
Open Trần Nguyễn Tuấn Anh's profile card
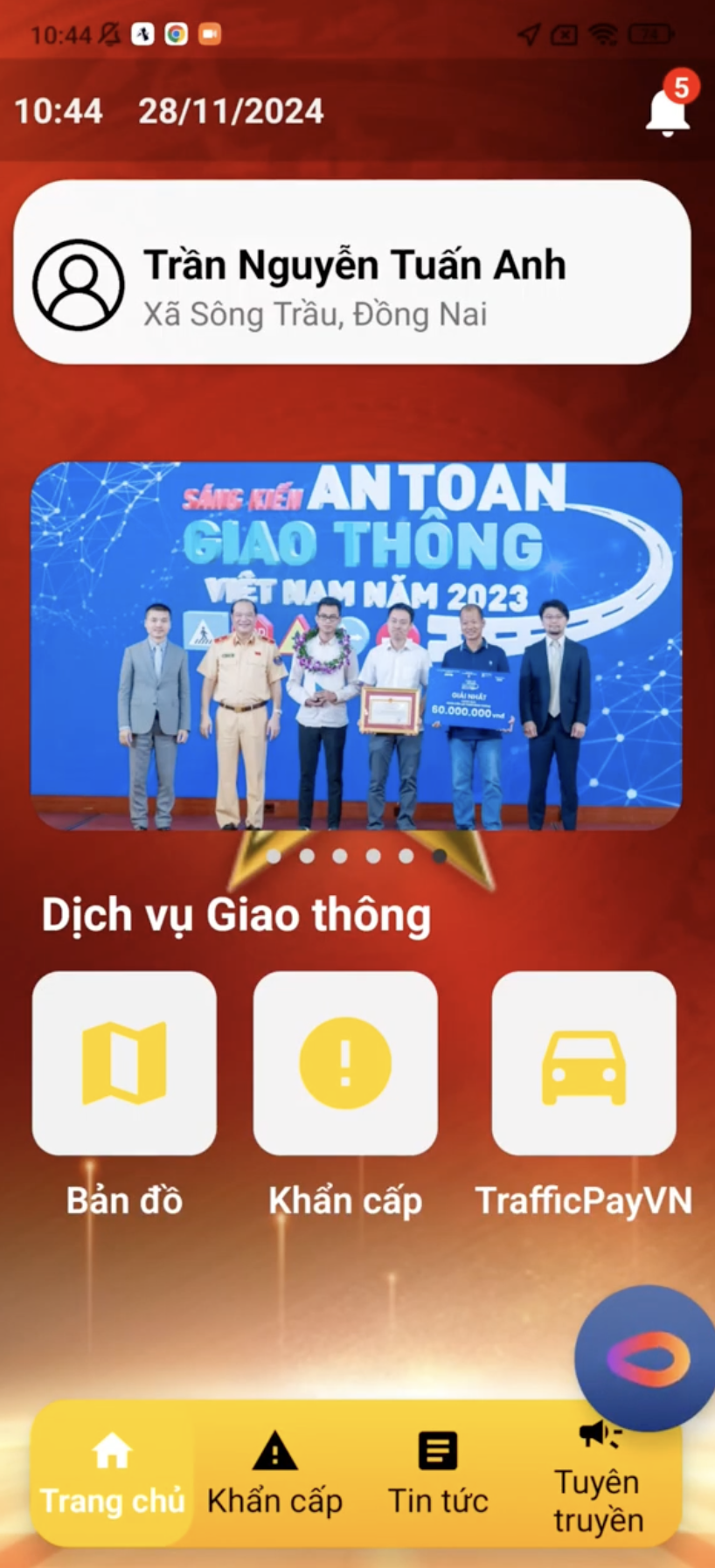tap(351, 272)
